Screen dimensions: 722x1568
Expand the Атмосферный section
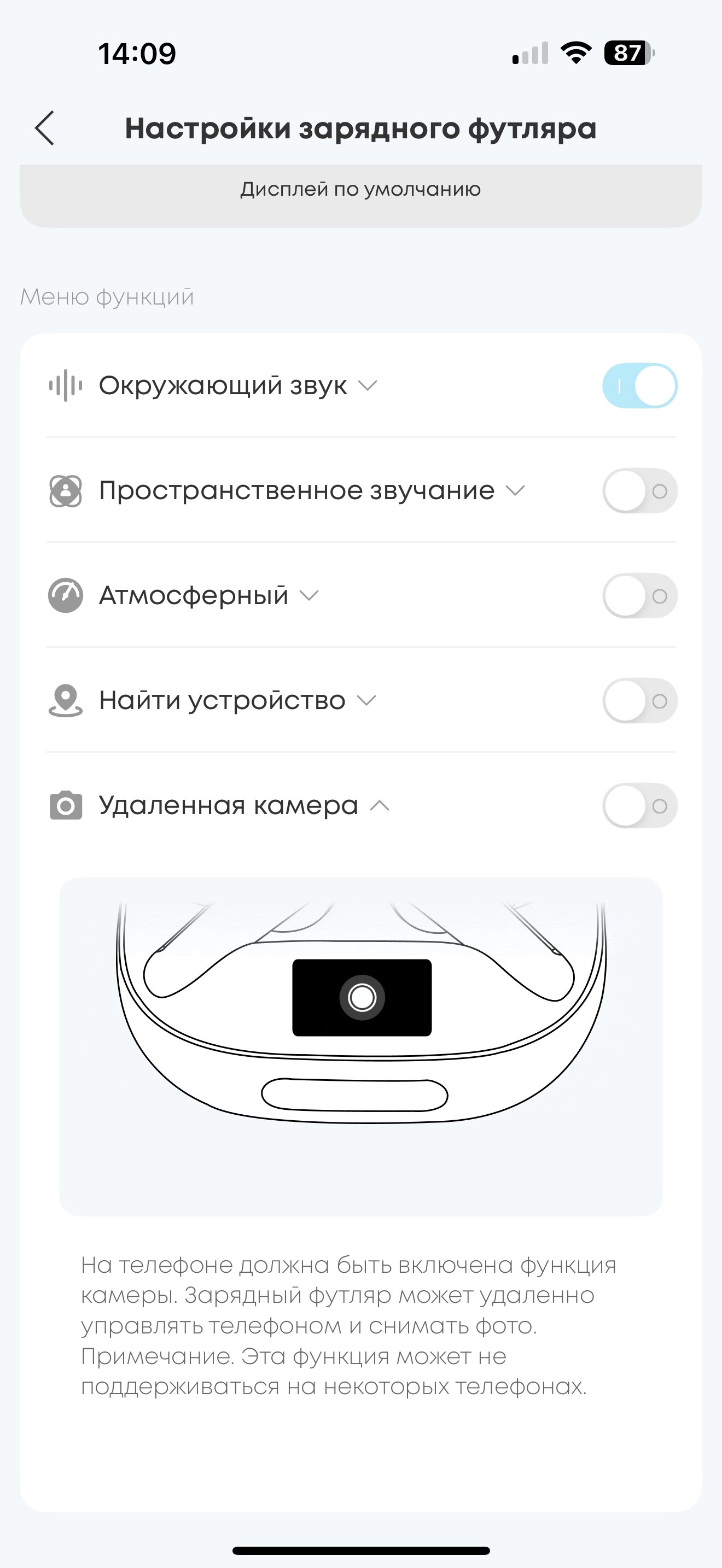309,596
